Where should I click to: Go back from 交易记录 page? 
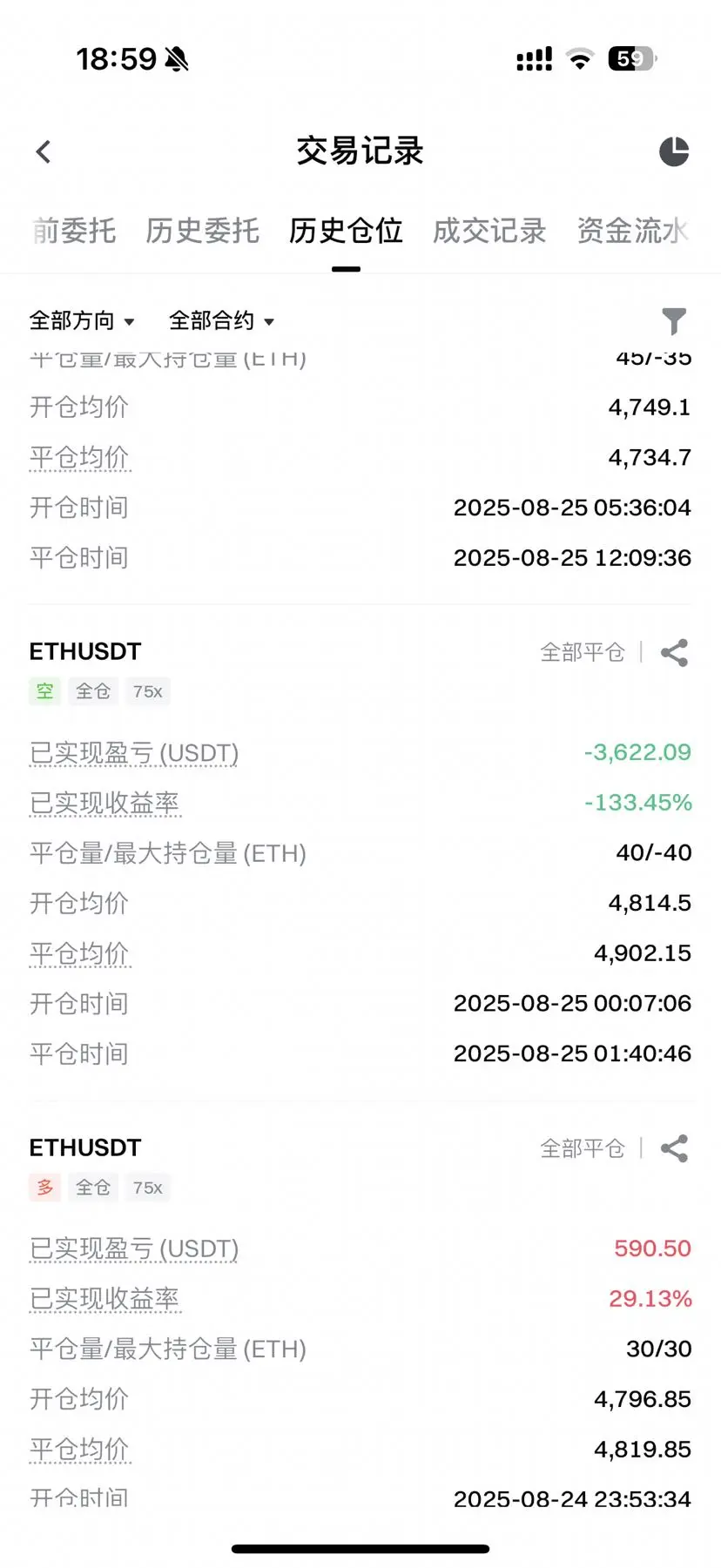[x=44, y=152]
